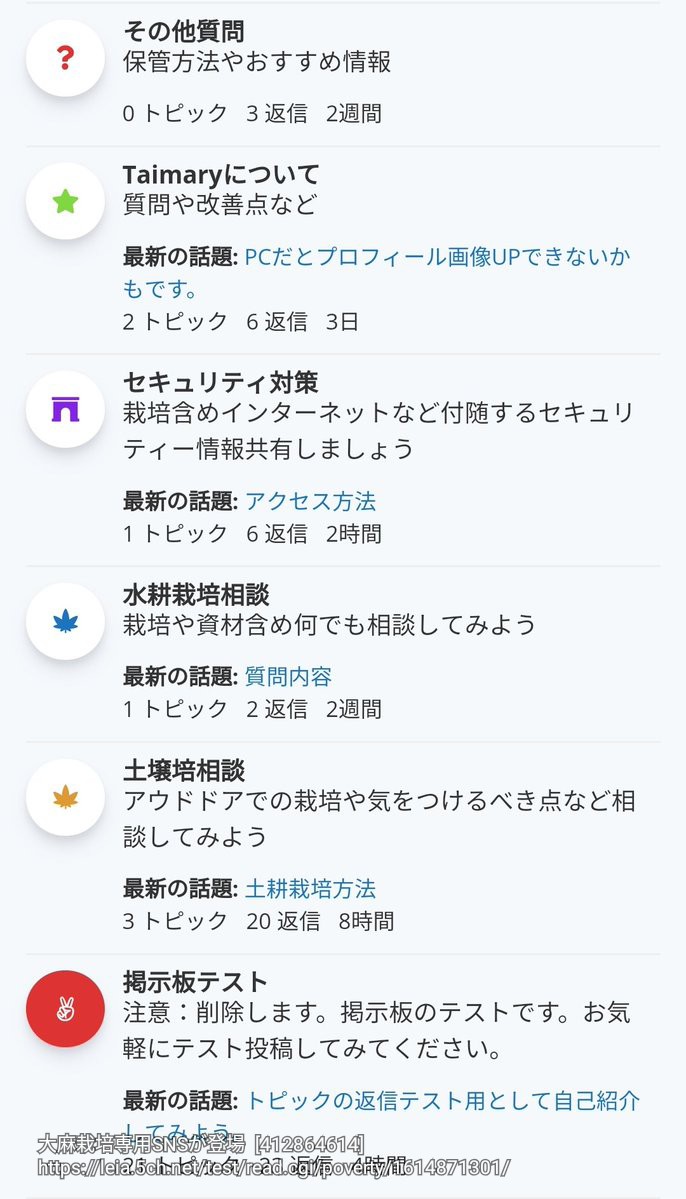686x1199 pixels.
Task: Open the 水耕栽培相談 category
Action: coord(196,595)
